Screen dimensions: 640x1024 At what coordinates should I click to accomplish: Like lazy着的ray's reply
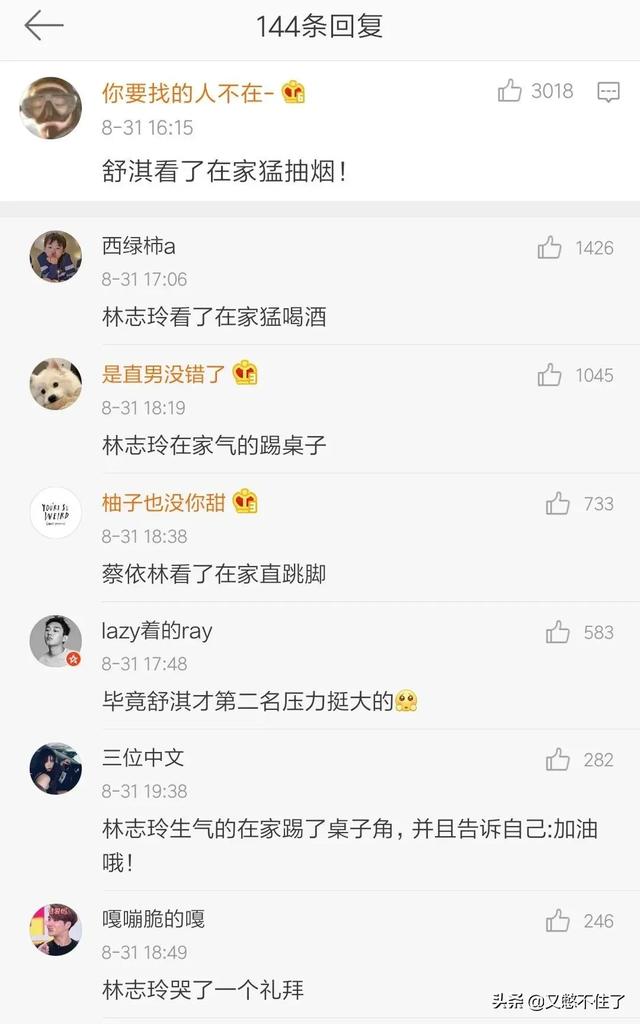[558, 632]
